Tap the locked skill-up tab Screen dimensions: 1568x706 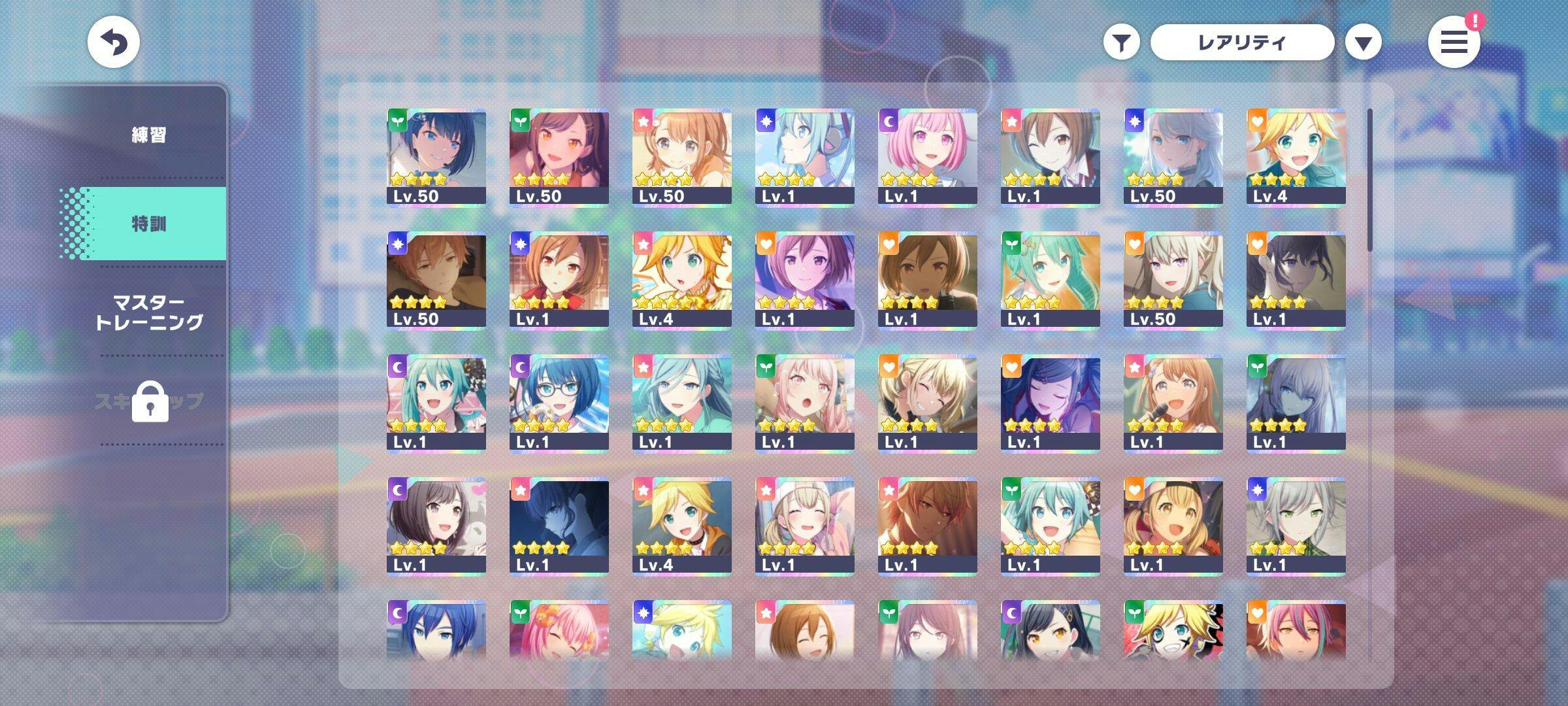150,401
